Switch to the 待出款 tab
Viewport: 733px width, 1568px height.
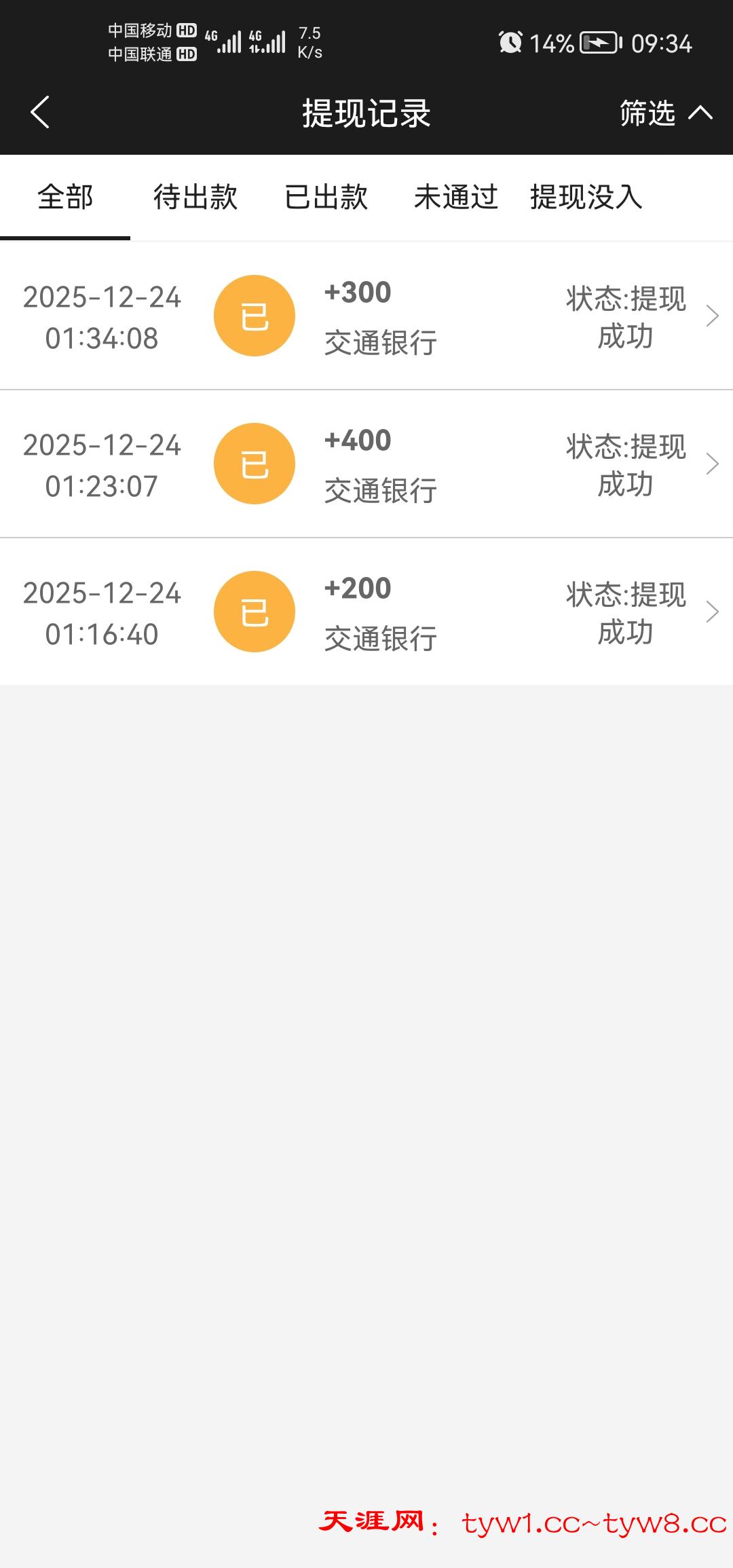pyautogui.click(x=195, y=198)
